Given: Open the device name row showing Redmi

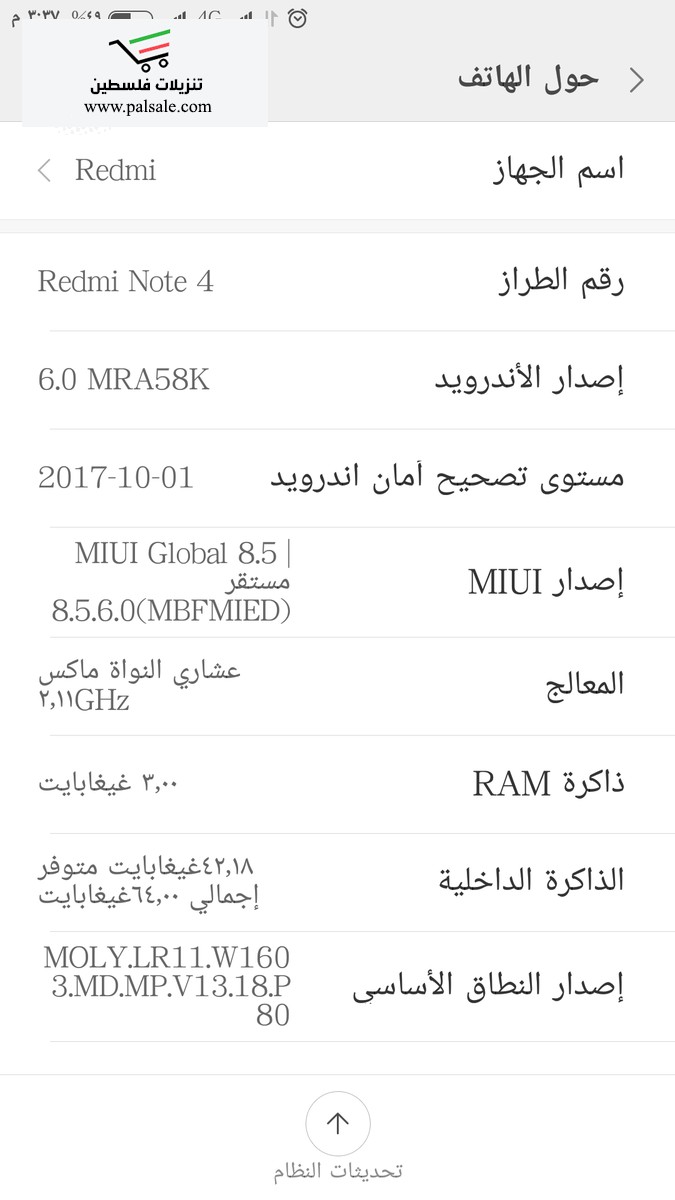Looking at the screenshot, I should 337,170.
